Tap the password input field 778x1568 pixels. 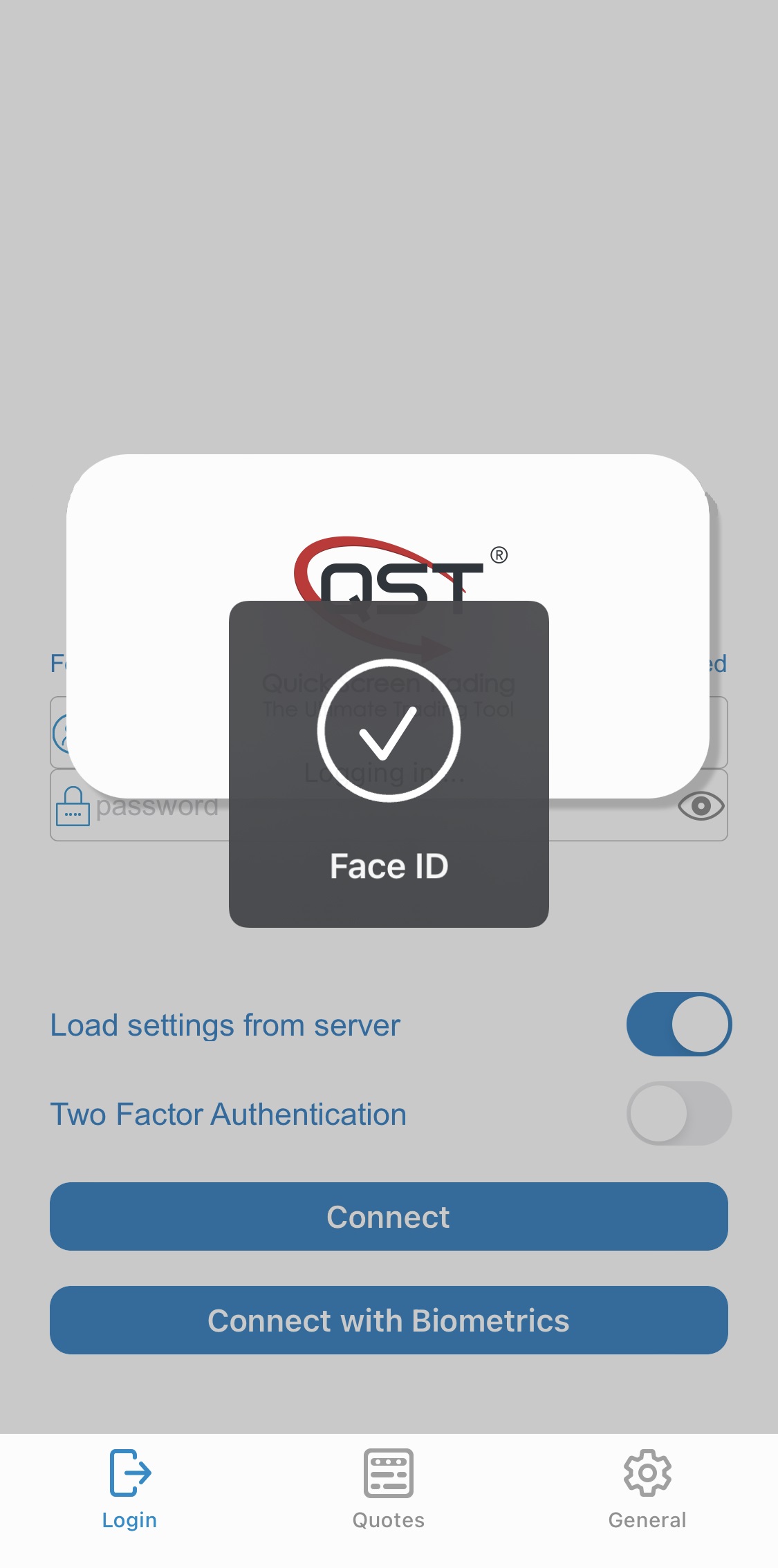[x=389, y=806]
